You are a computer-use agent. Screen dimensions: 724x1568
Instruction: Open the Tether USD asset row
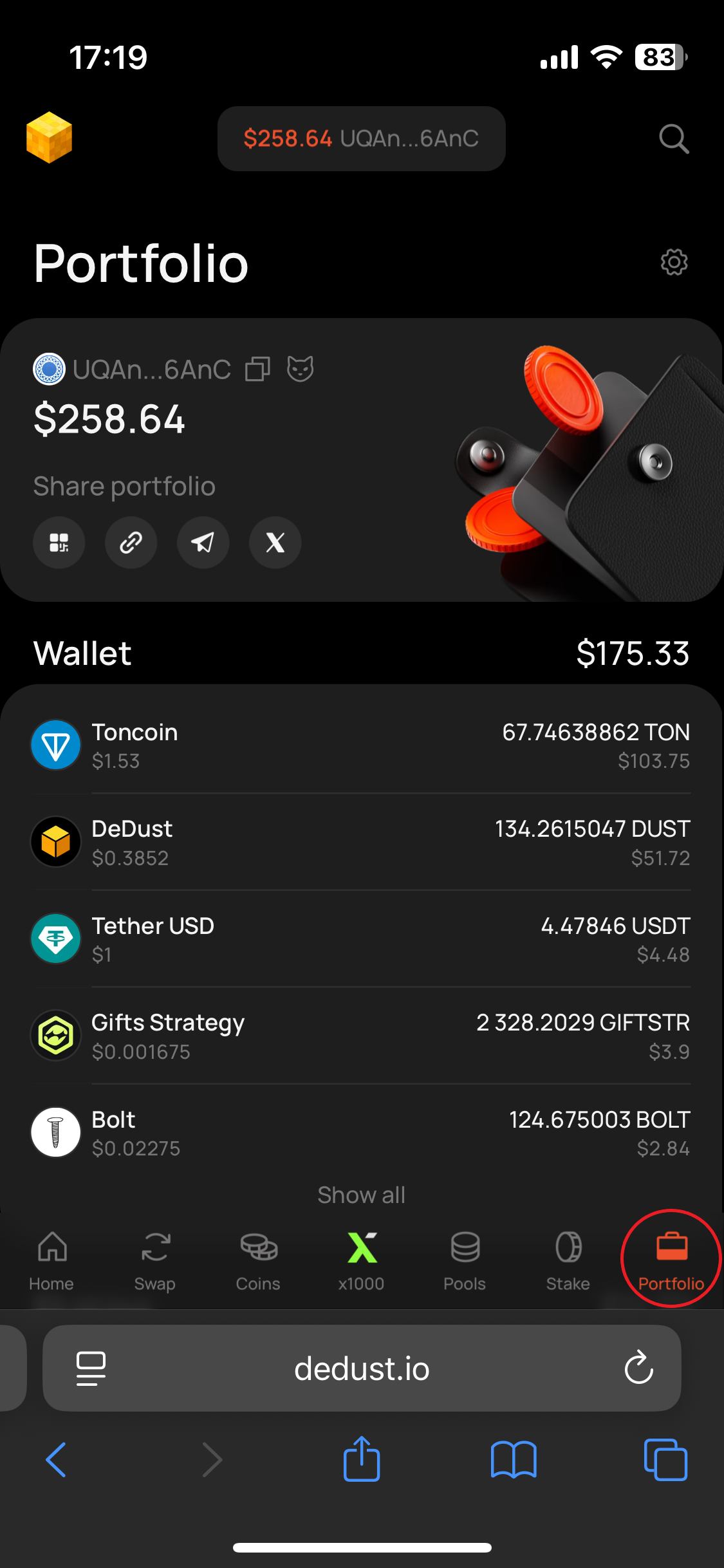coord(361,939)
